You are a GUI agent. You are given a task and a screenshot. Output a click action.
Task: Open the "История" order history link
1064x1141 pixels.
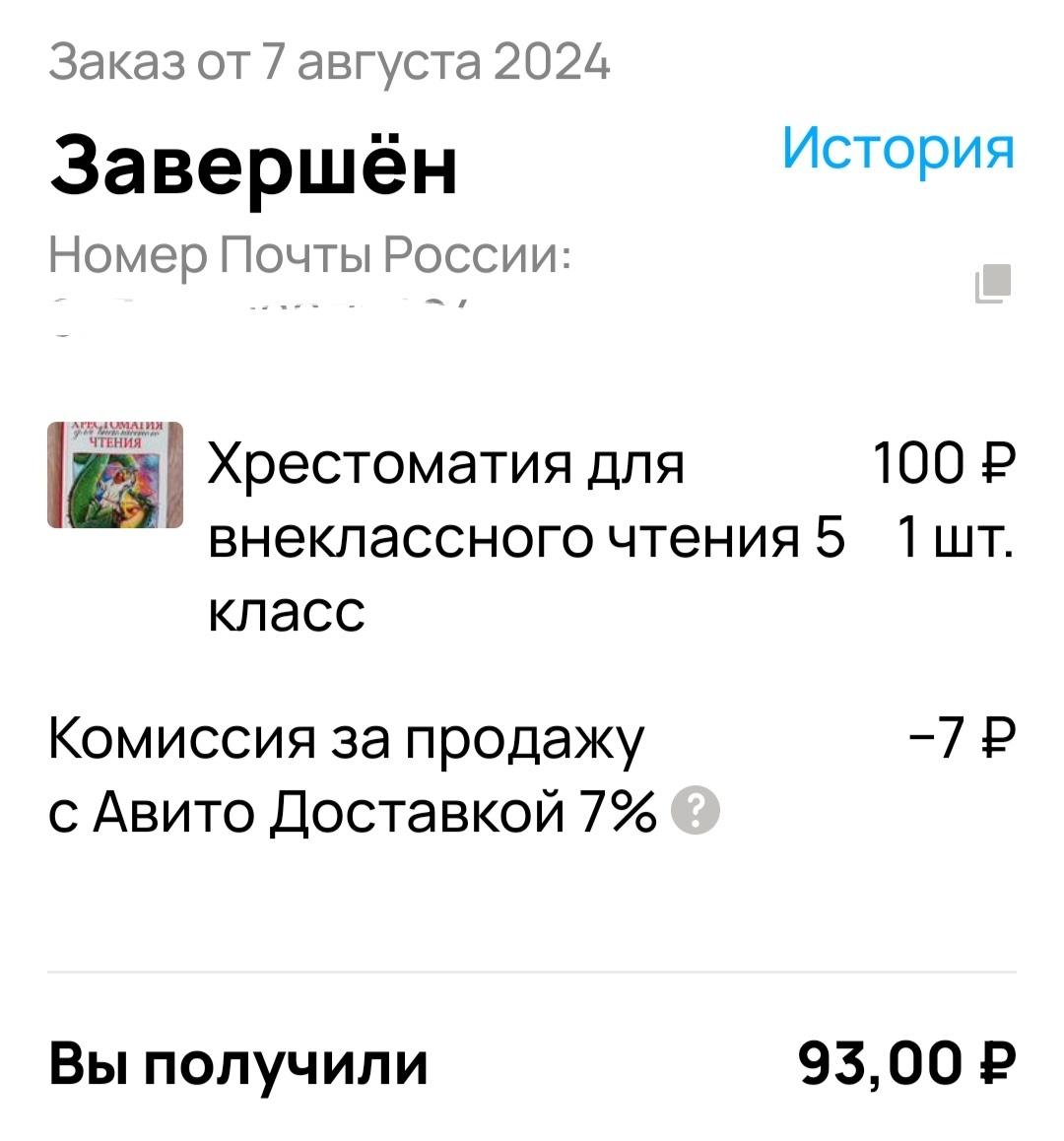coord(898,150)
